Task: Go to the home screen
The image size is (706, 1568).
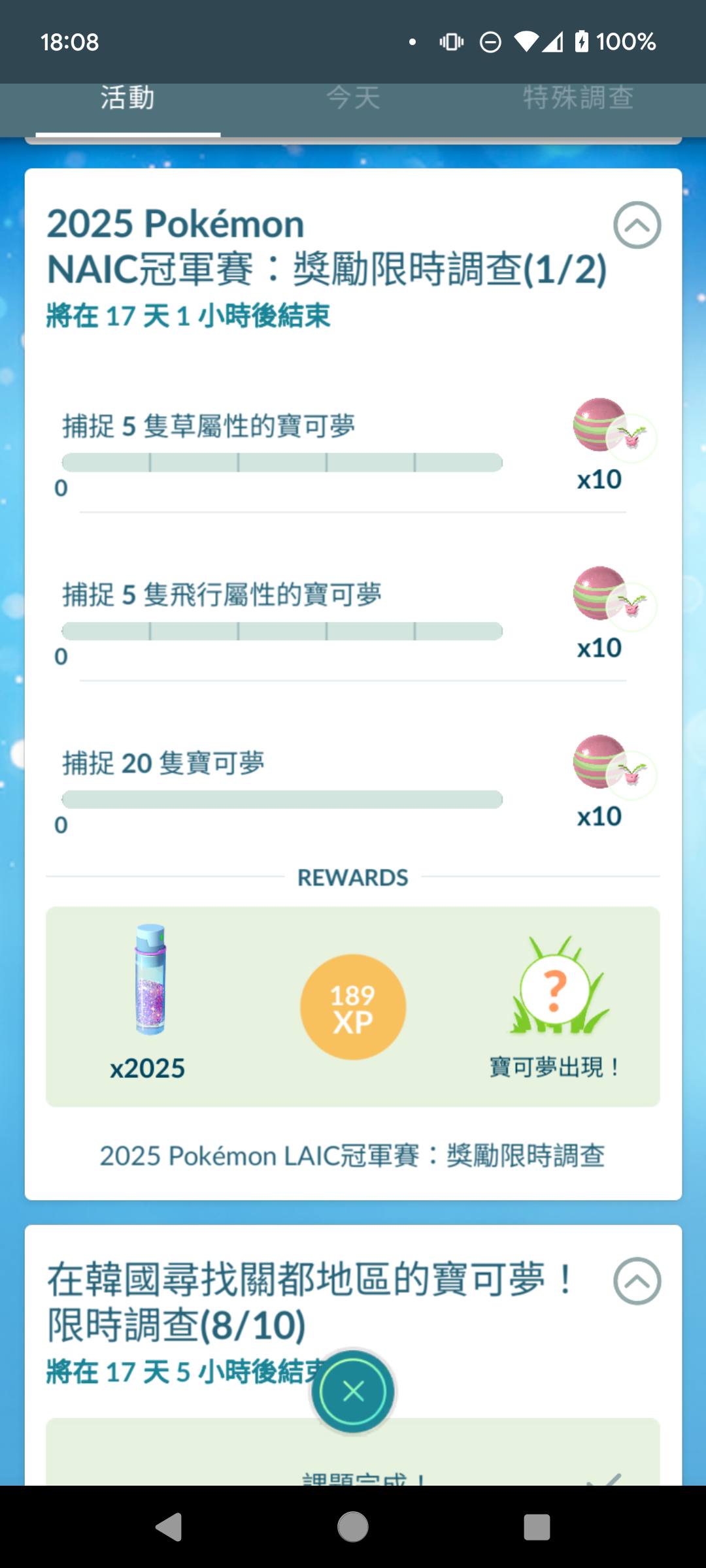Action: click(x=353, y=1527)
